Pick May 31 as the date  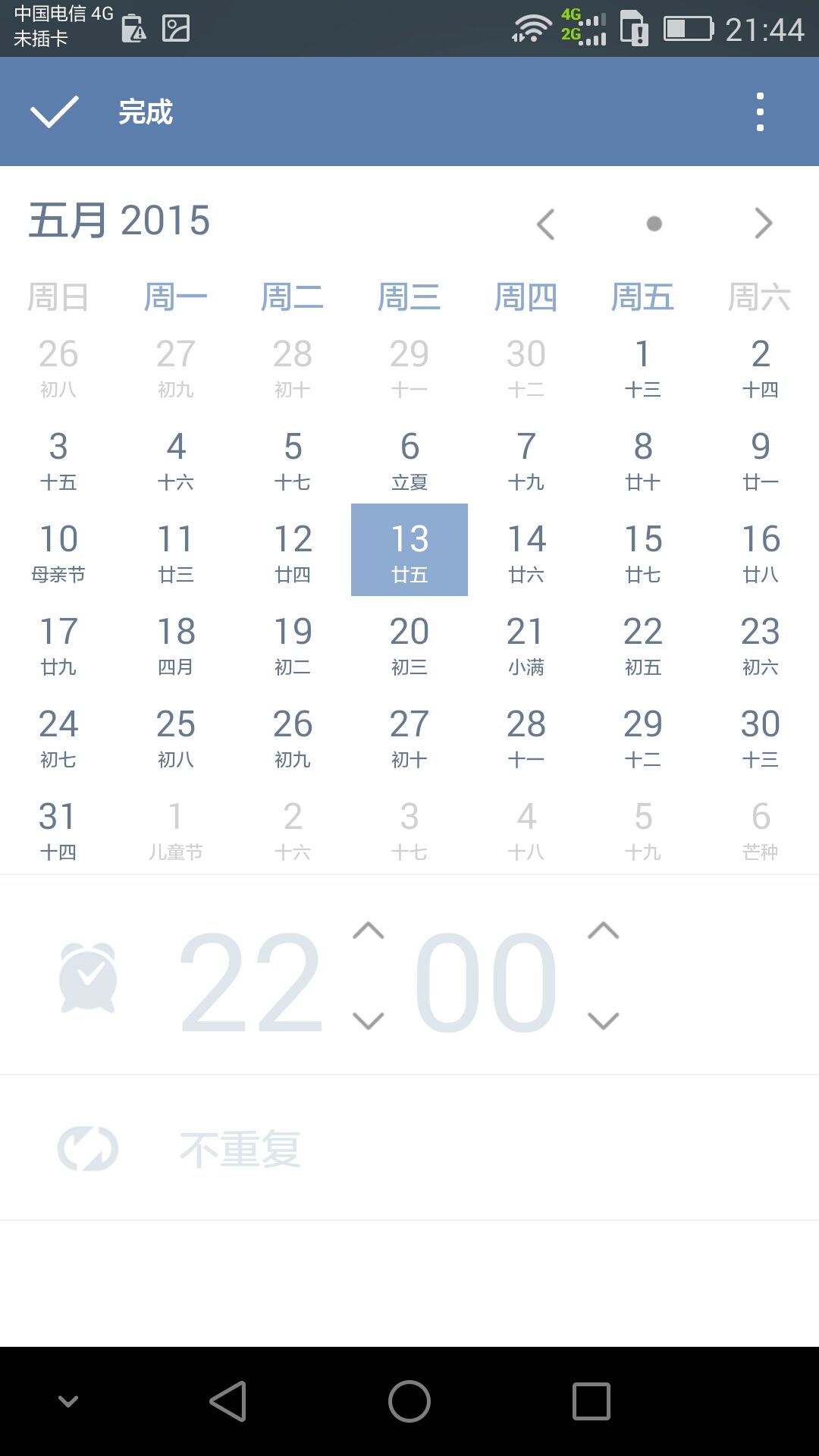pyautogui.click(x=58, y=828)
